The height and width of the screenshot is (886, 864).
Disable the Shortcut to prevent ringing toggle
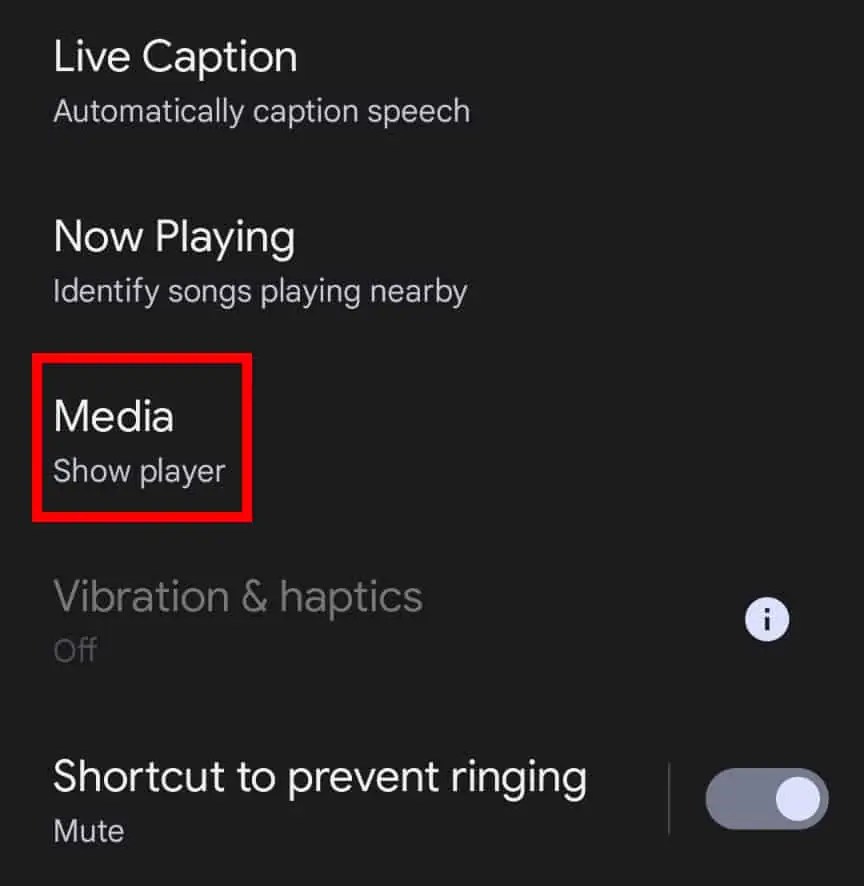point(766,798)
